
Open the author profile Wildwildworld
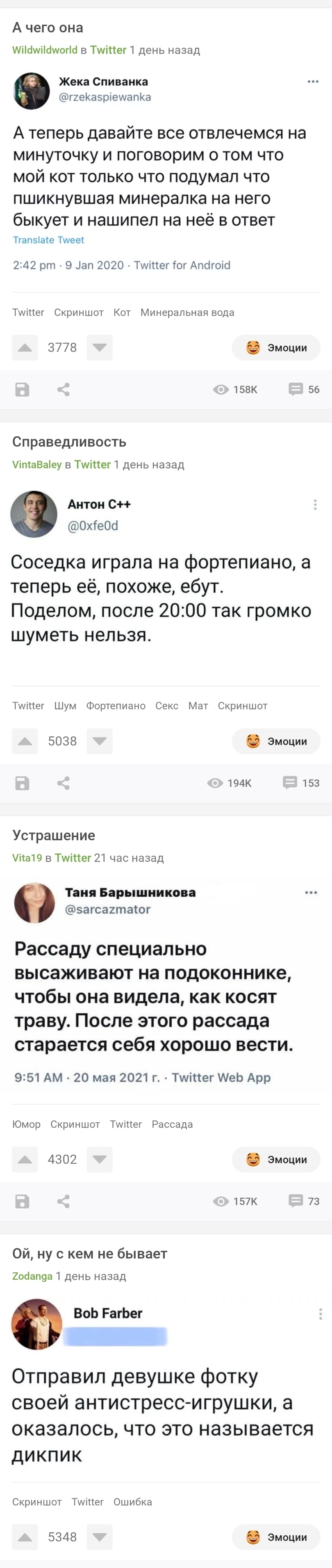[45, 50]
